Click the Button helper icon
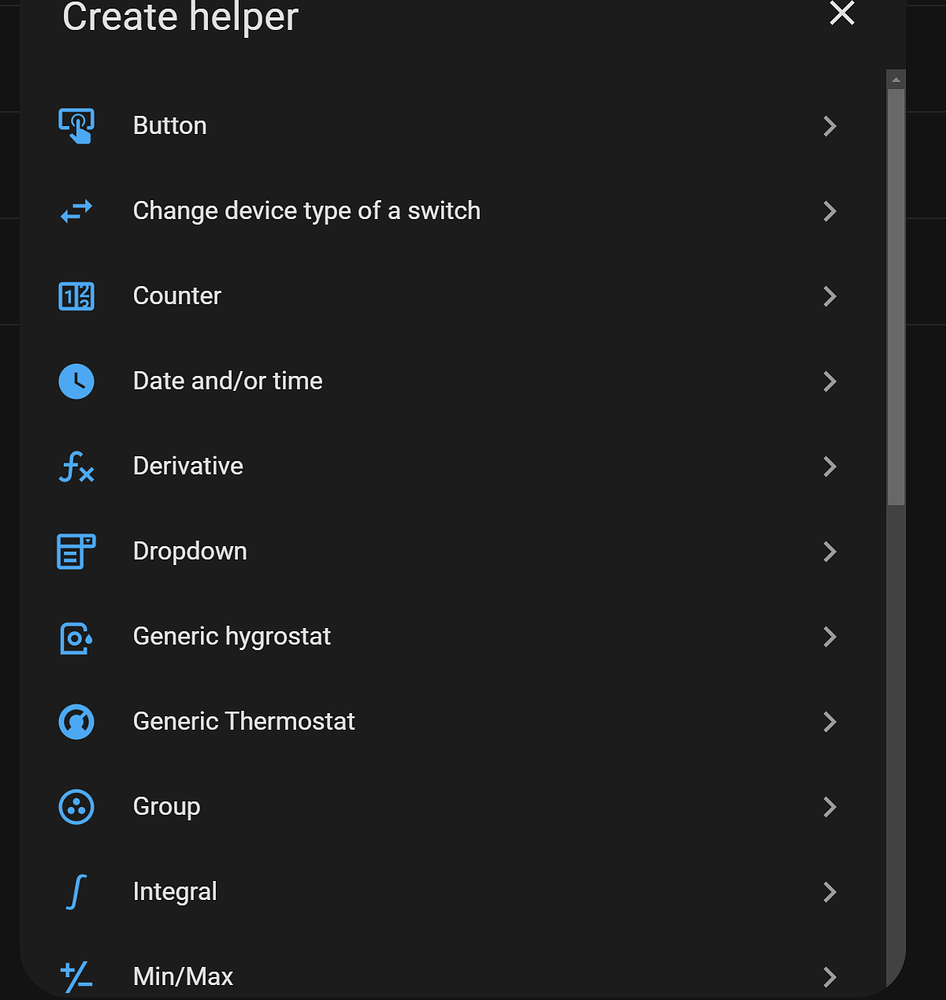Viewport: 946px width, 1000px height. [x=76, y=125]
